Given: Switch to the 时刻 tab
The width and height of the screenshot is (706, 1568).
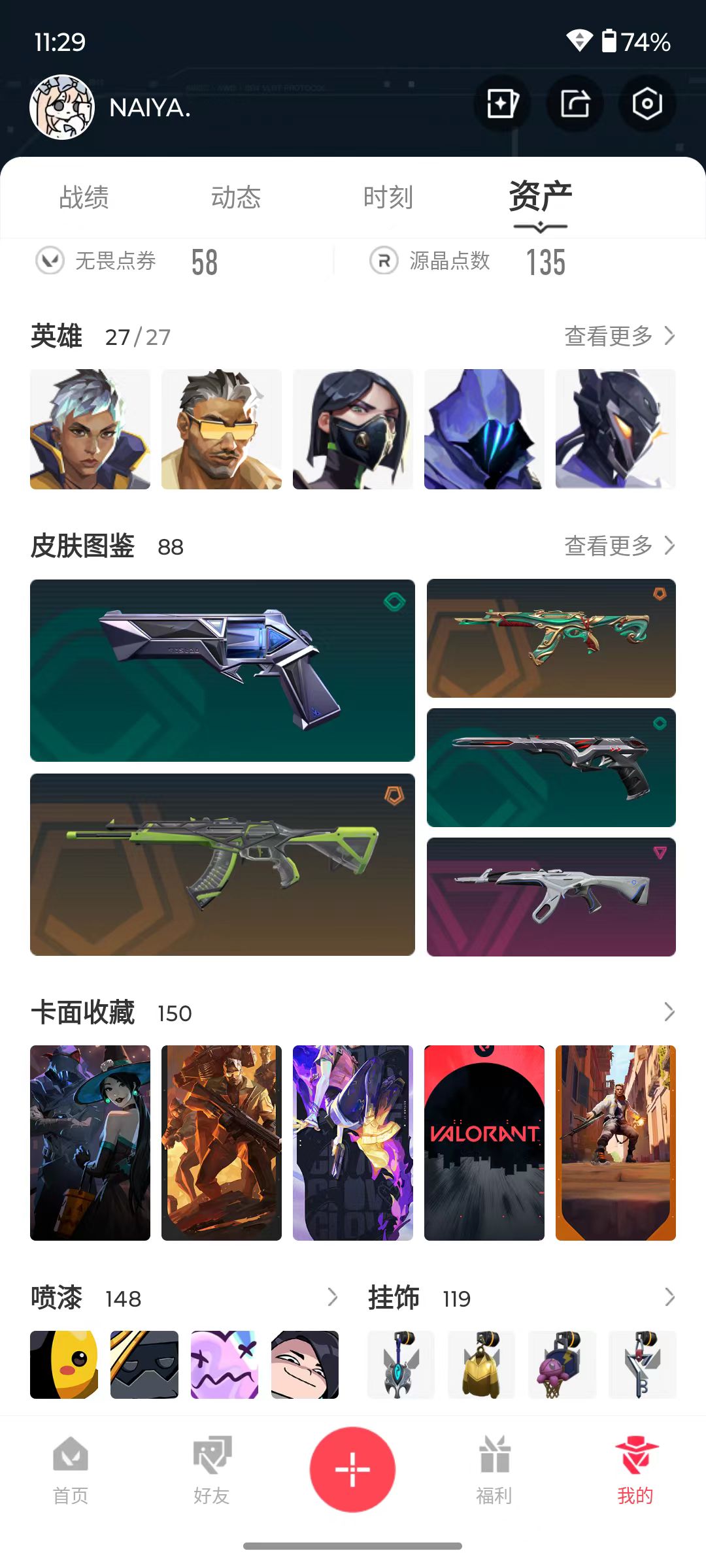Looking at the screenshot, I should [x=388, y=197].
